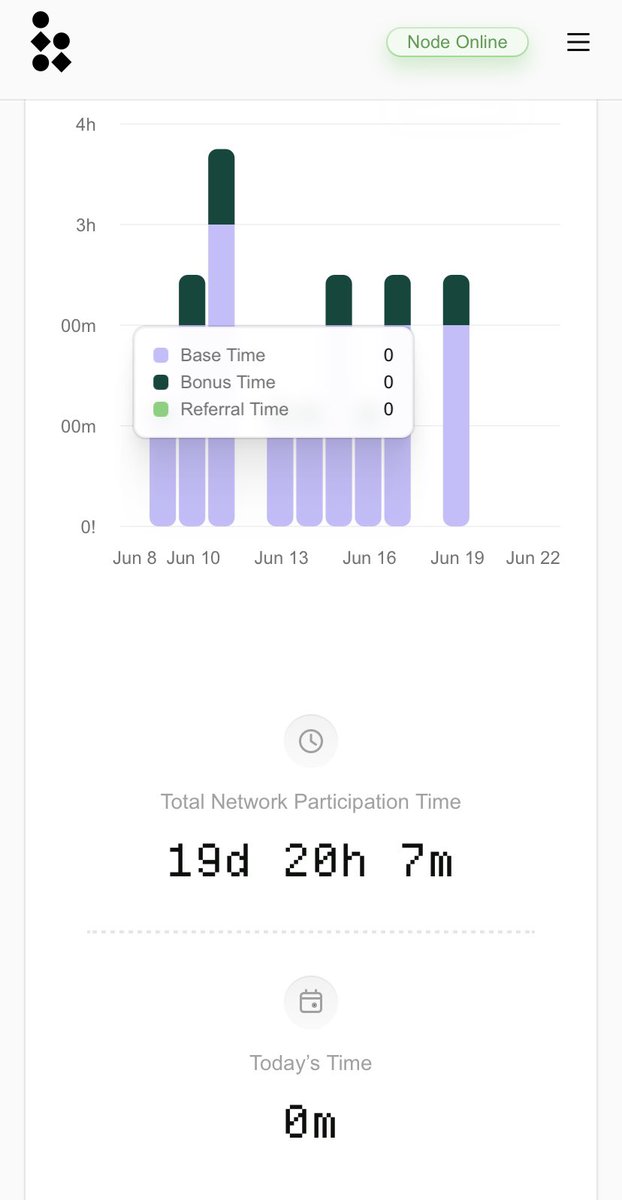Select the tallest bar, right of Jun 10
This screenshot has height=1200, width=622.
[221, 337]
